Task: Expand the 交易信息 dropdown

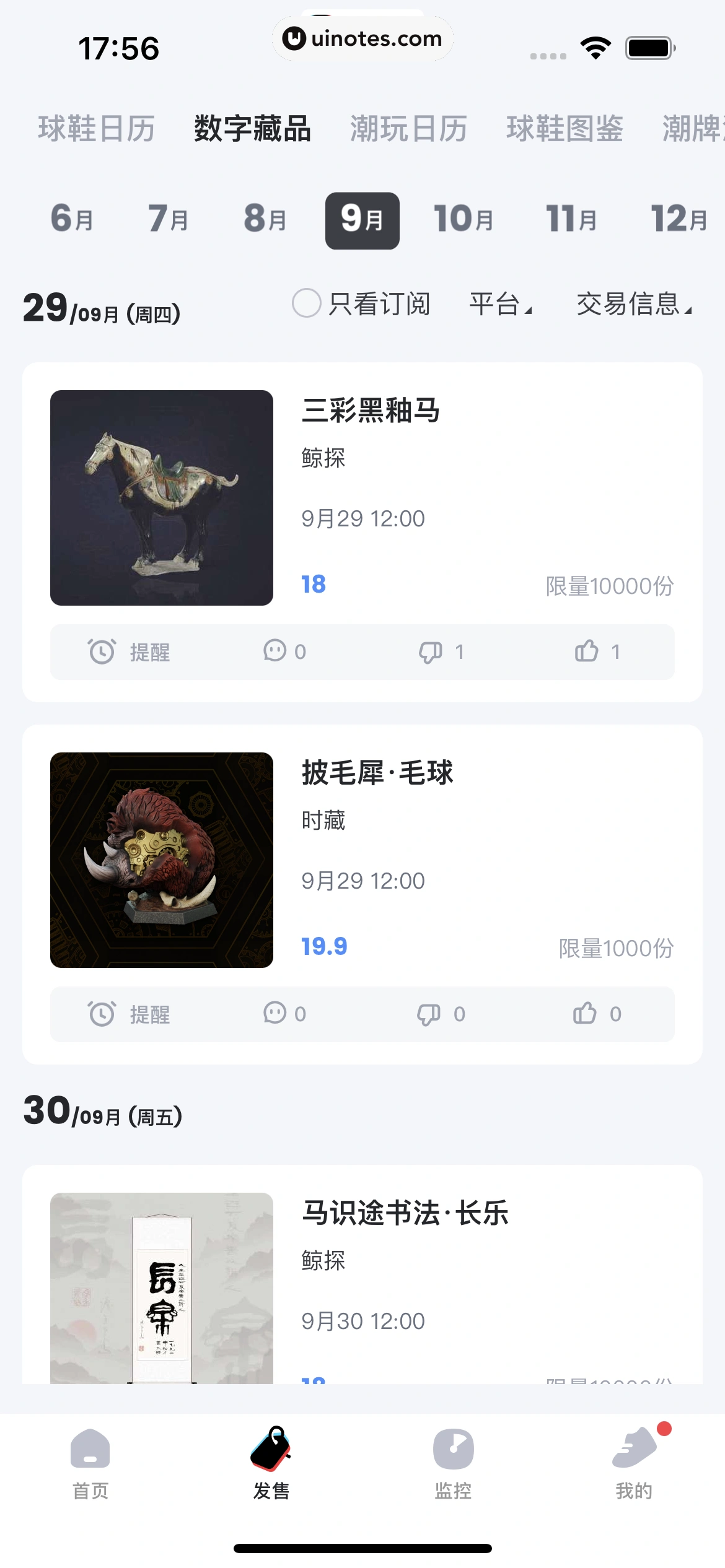Action: click(633, 304)
